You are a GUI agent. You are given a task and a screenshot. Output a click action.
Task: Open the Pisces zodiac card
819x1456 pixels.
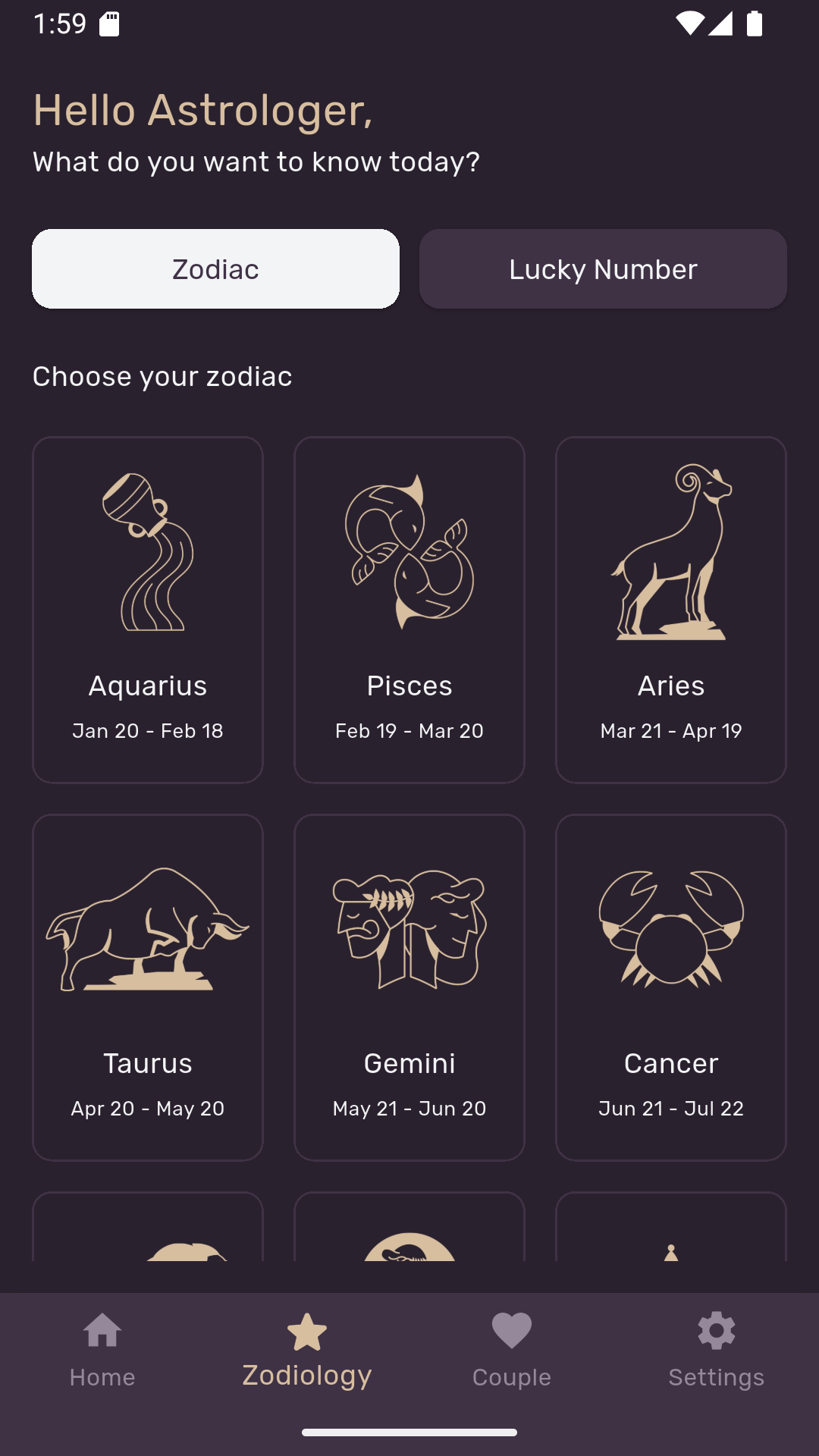[x=409, y=609]
